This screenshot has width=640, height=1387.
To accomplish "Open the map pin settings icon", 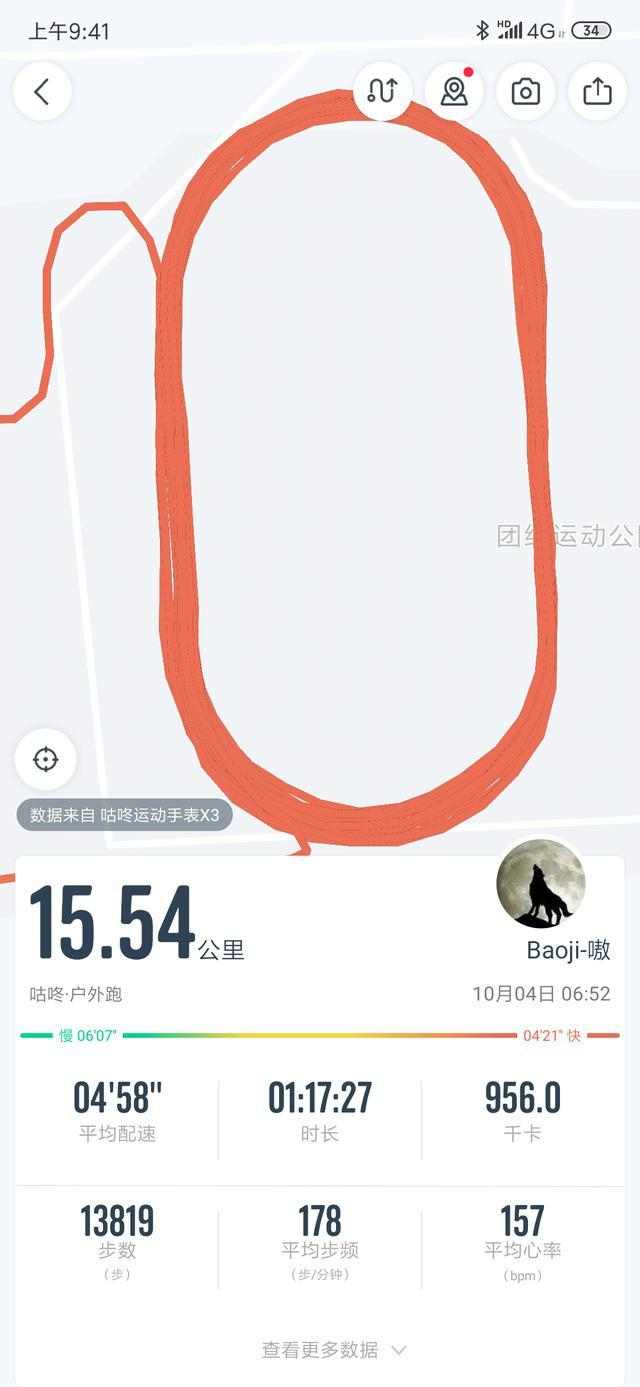I will (454, 92).
